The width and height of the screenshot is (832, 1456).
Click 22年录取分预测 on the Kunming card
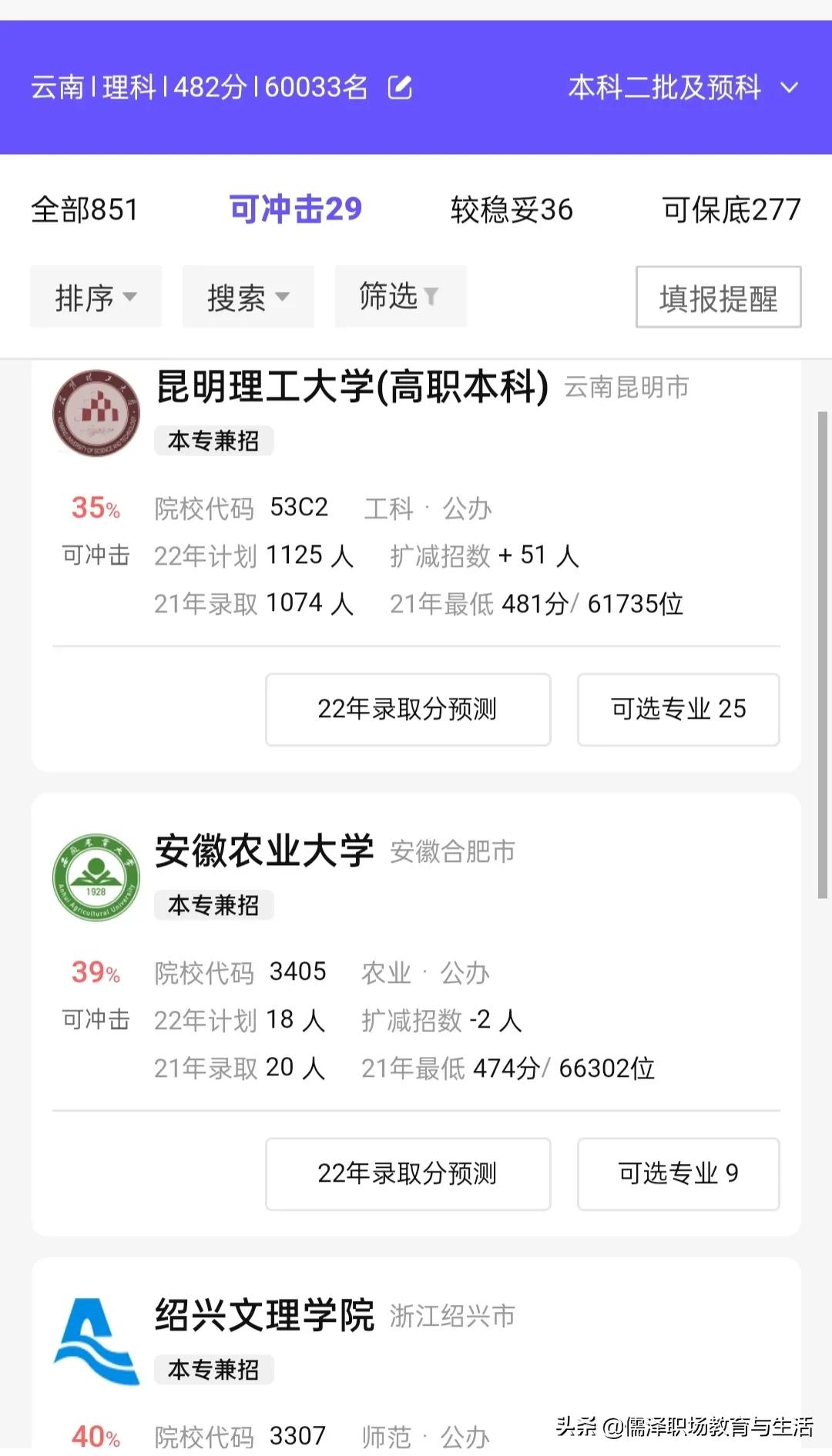click(408, 710)
